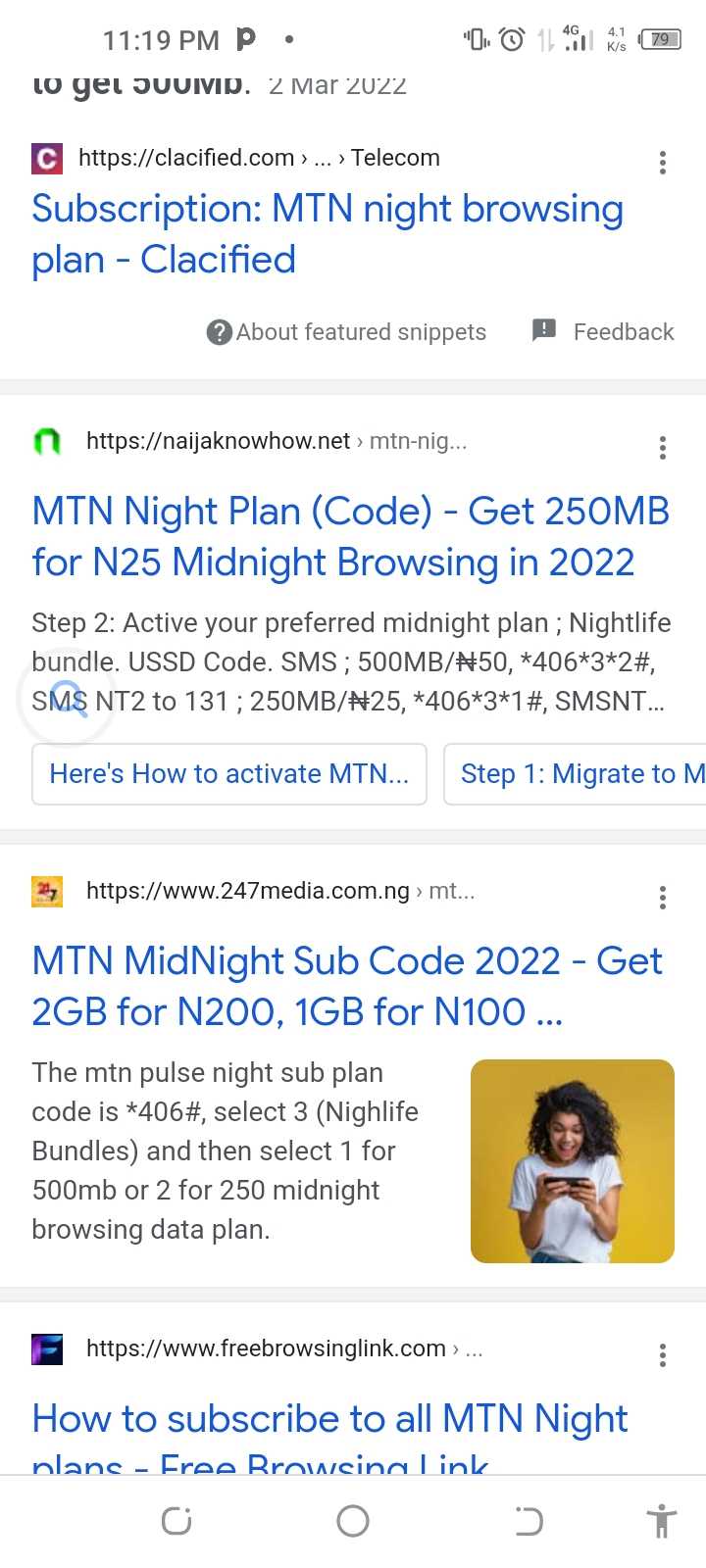Select the 'Step 1: Migrate to M' chip
The width and height of the screenshot is (706, 1568).
579,774
